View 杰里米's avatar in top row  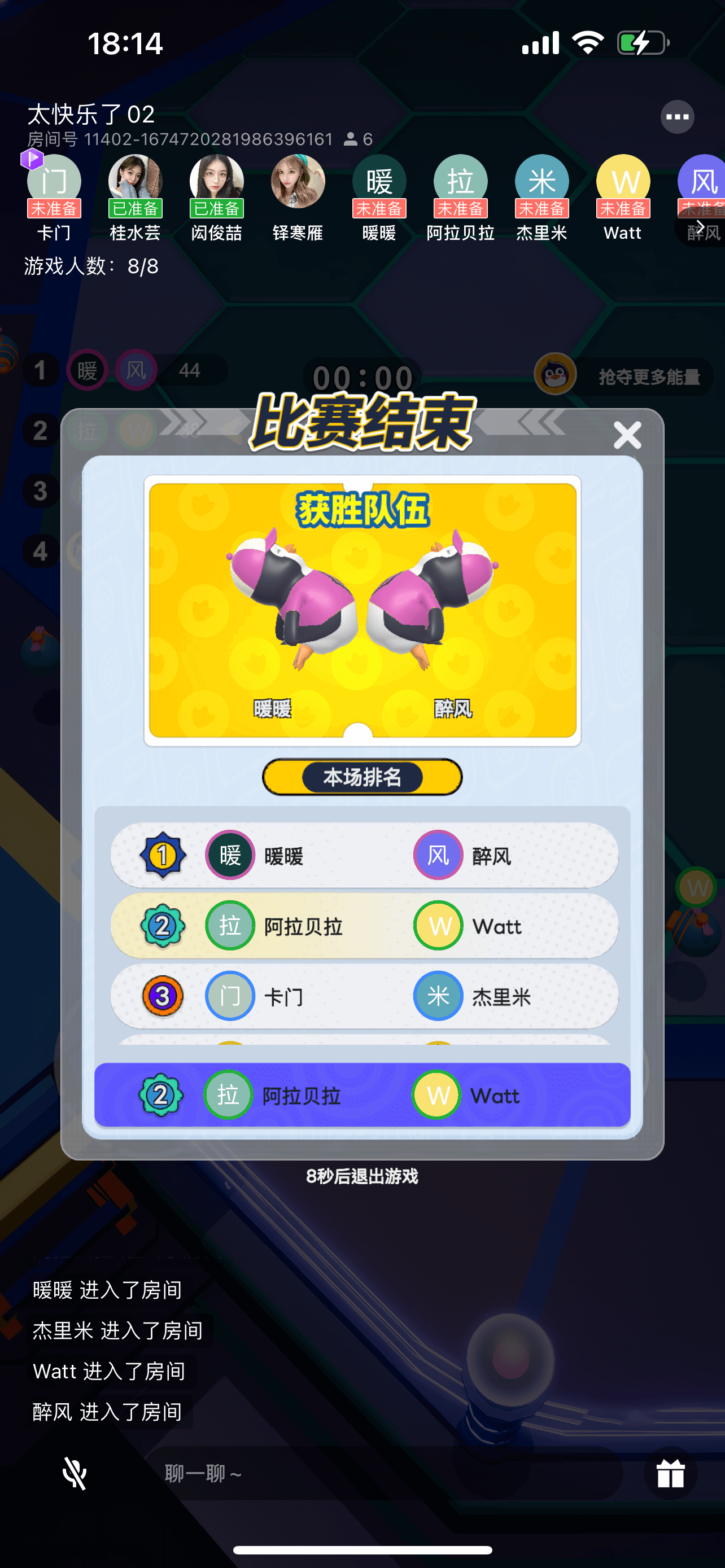(x=541, y=181)
